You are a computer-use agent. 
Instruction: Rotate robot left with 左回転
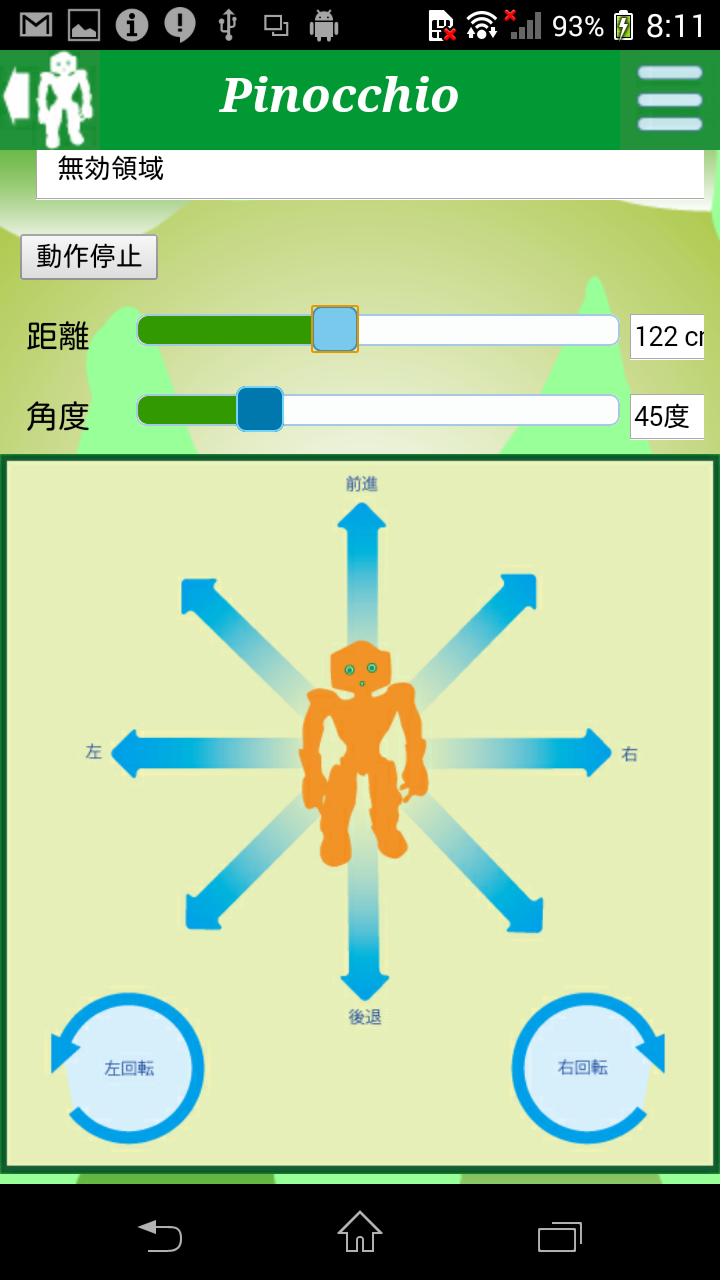point(127,1068)
